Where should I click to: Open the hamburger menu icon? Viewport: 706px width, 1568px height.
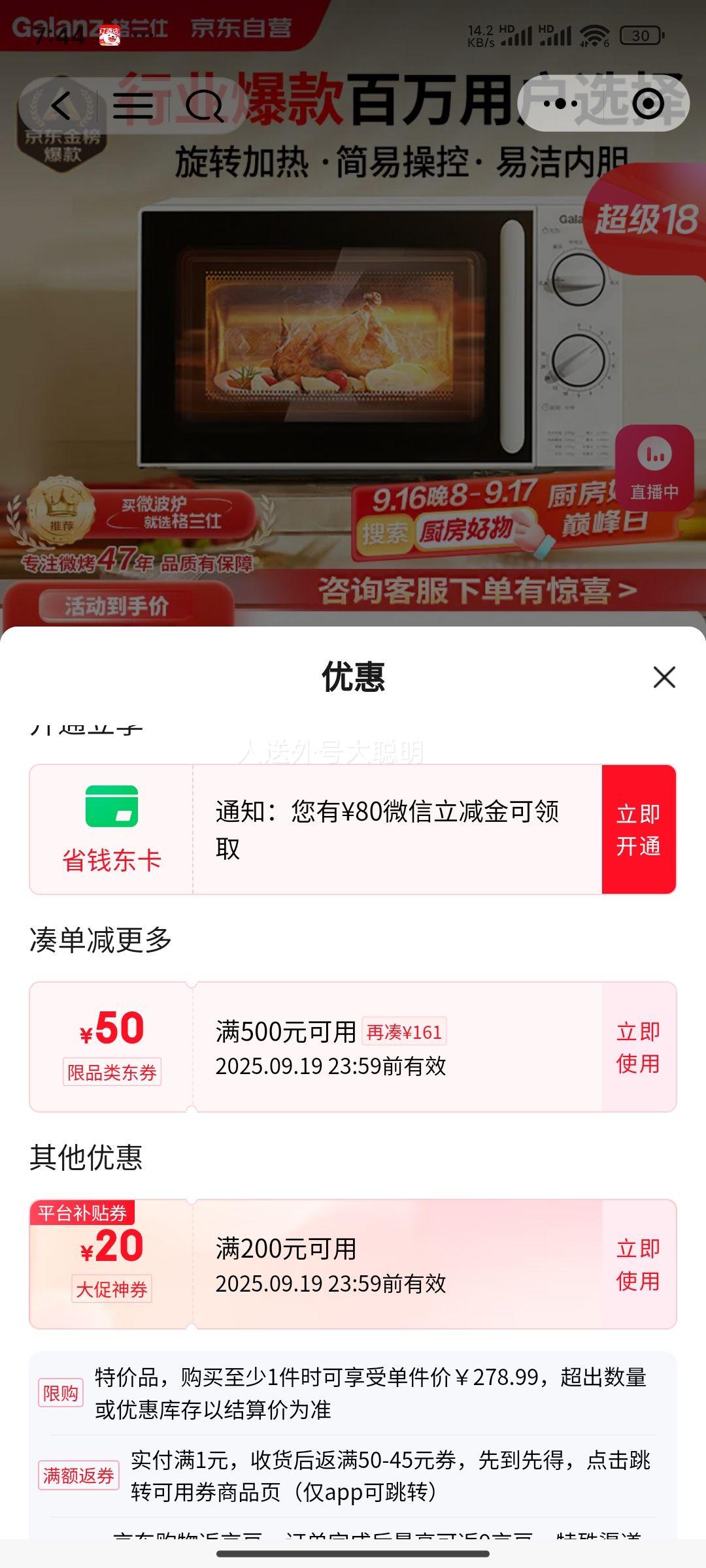(x=133, y=106)
